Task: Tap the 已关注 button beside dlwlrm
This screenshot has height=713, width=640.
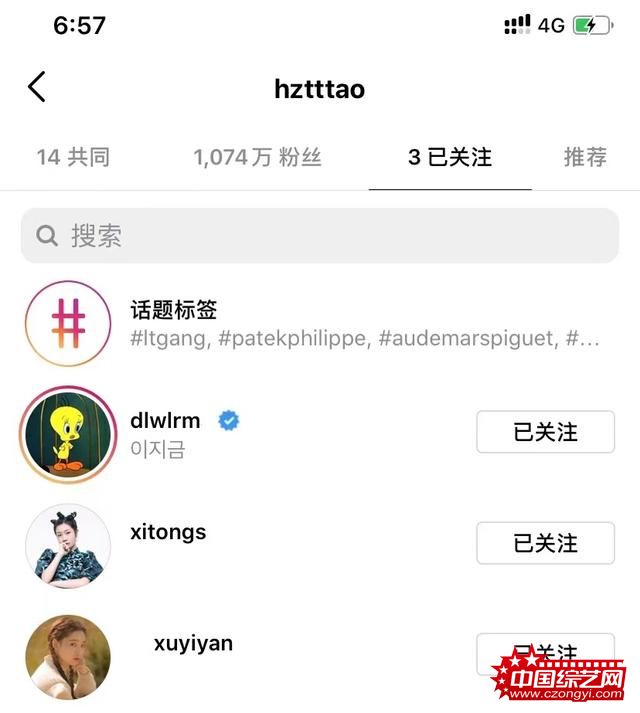Action: tap(545, 432)
